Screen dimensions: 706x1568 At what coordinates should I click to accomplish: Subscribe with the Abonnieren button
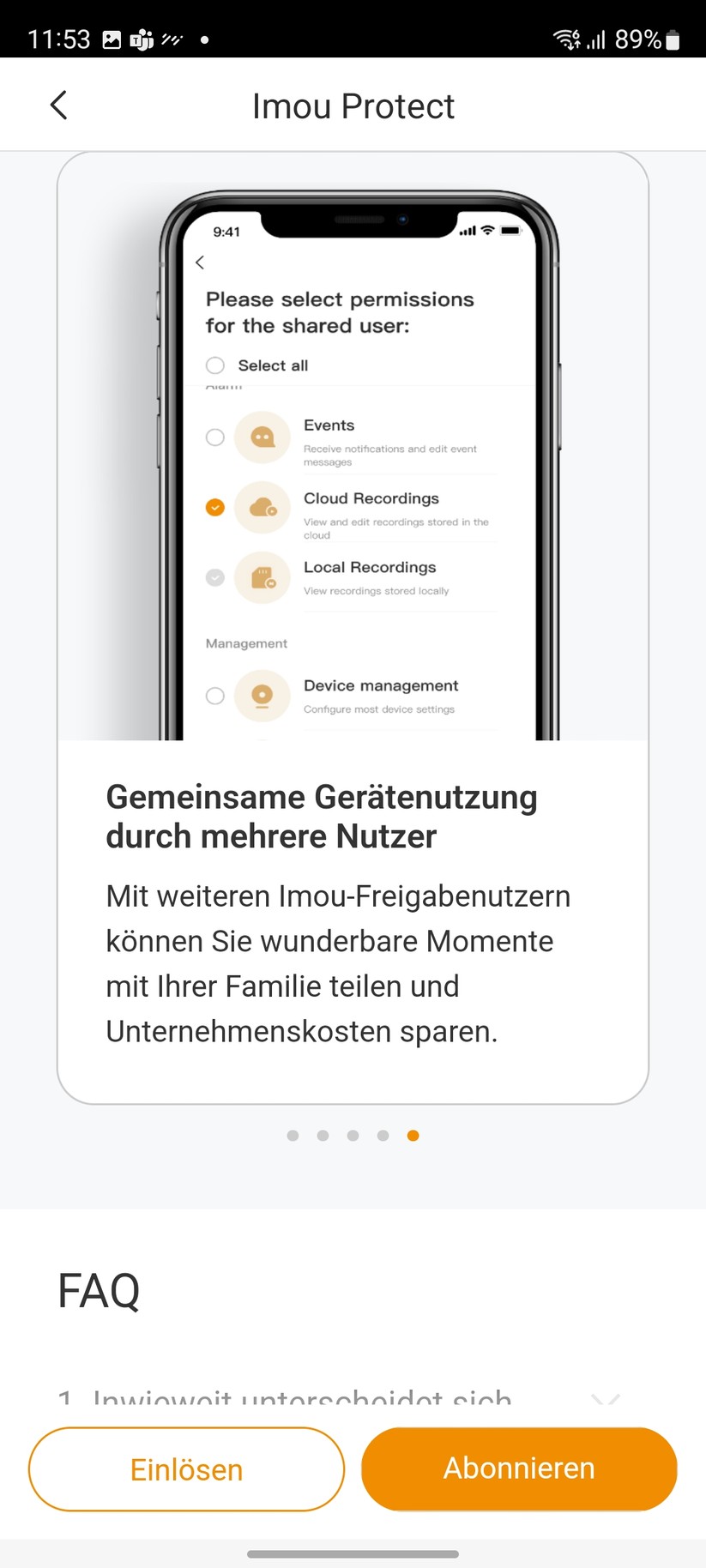coord(519,1468)
